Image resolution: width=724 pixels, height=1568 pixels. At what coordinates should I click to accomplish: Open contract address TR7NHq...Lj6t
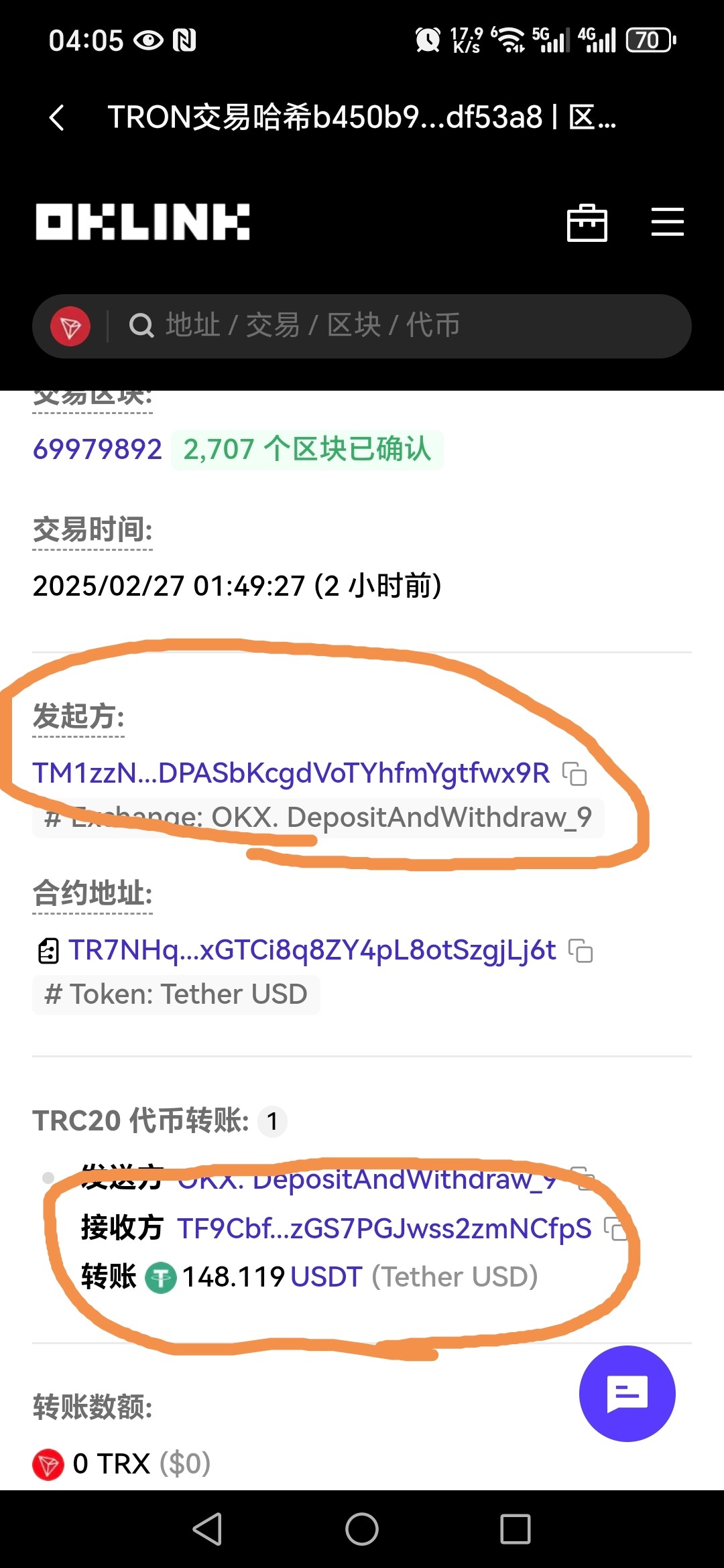pyautogui.click(x=312, y=950)
